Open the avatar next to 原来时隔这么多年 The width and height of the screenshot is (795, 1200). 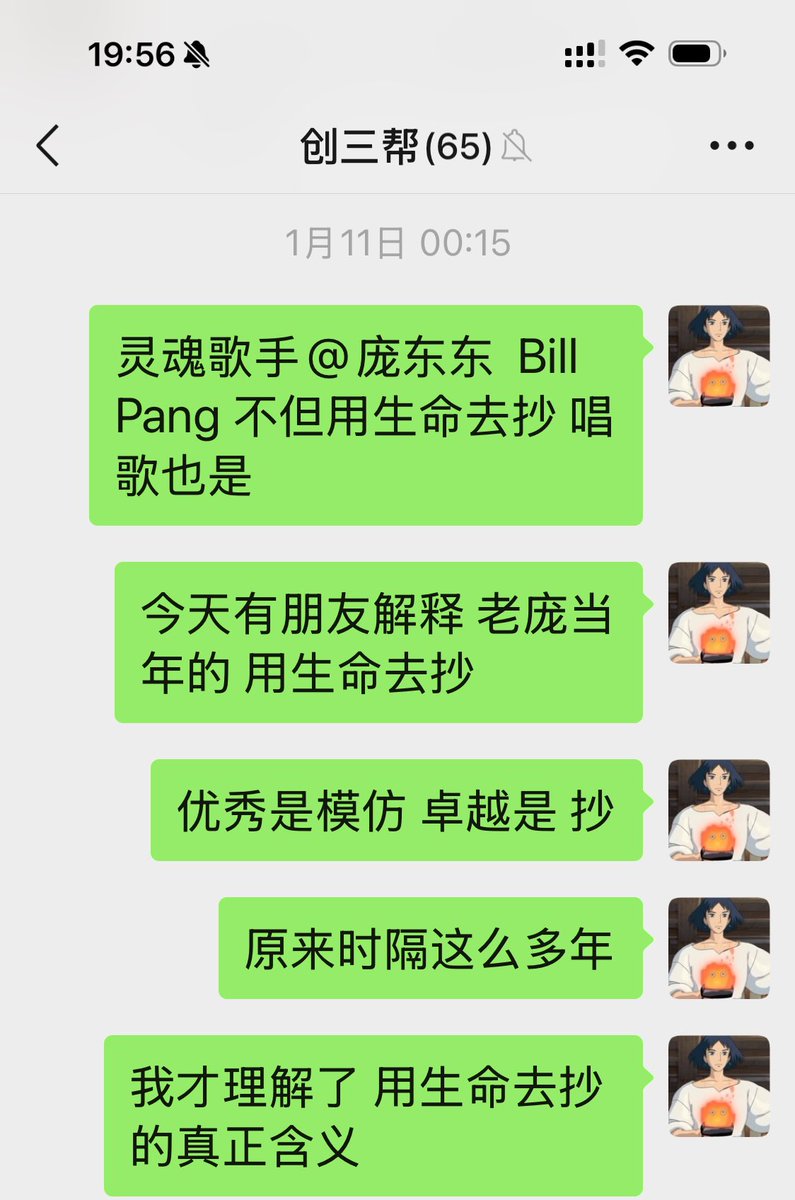pos(718,948)
